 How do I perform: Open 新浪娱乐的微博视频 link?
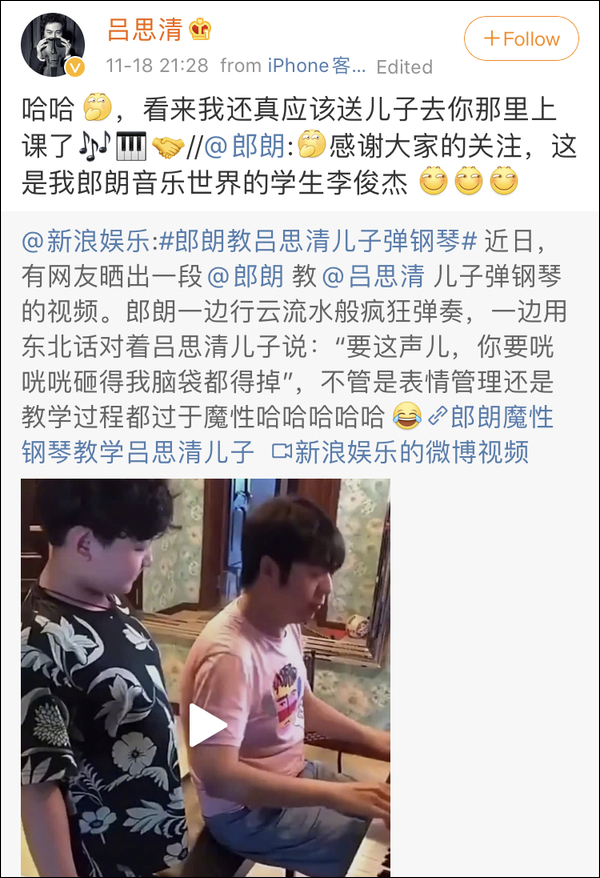400,452
